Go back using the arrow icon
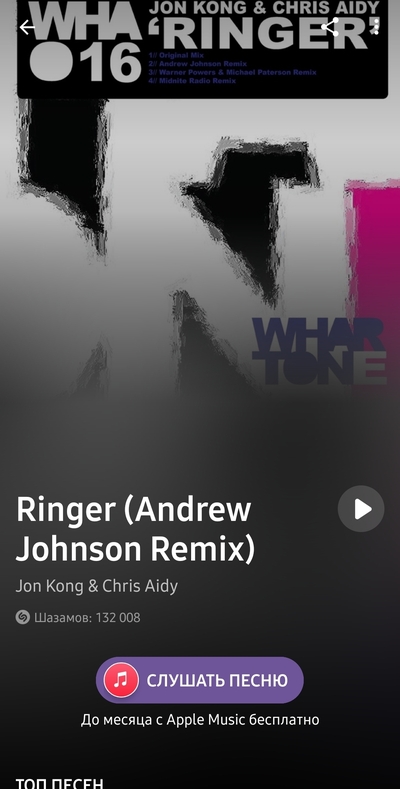The height and width of the screenshot is (789, 400). coord(28,27)
